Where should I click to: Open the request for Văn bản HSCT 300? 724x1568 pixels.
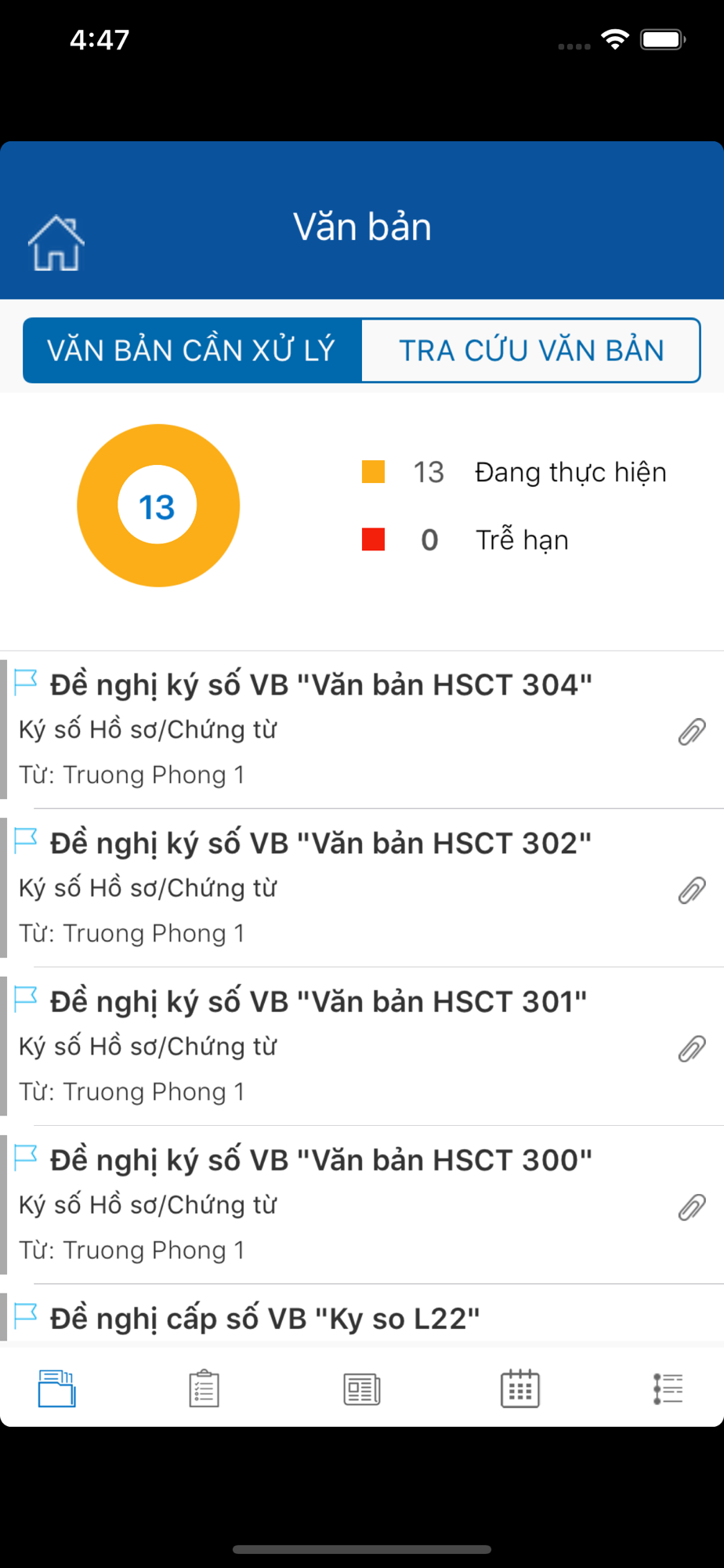click(362, 1204)
